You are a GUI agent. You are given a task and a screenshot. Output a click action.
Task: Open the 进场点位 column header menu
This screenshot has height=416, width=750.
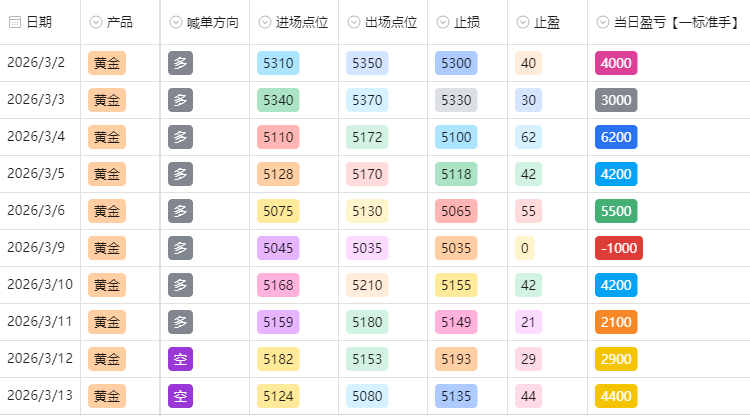[265, 22]
